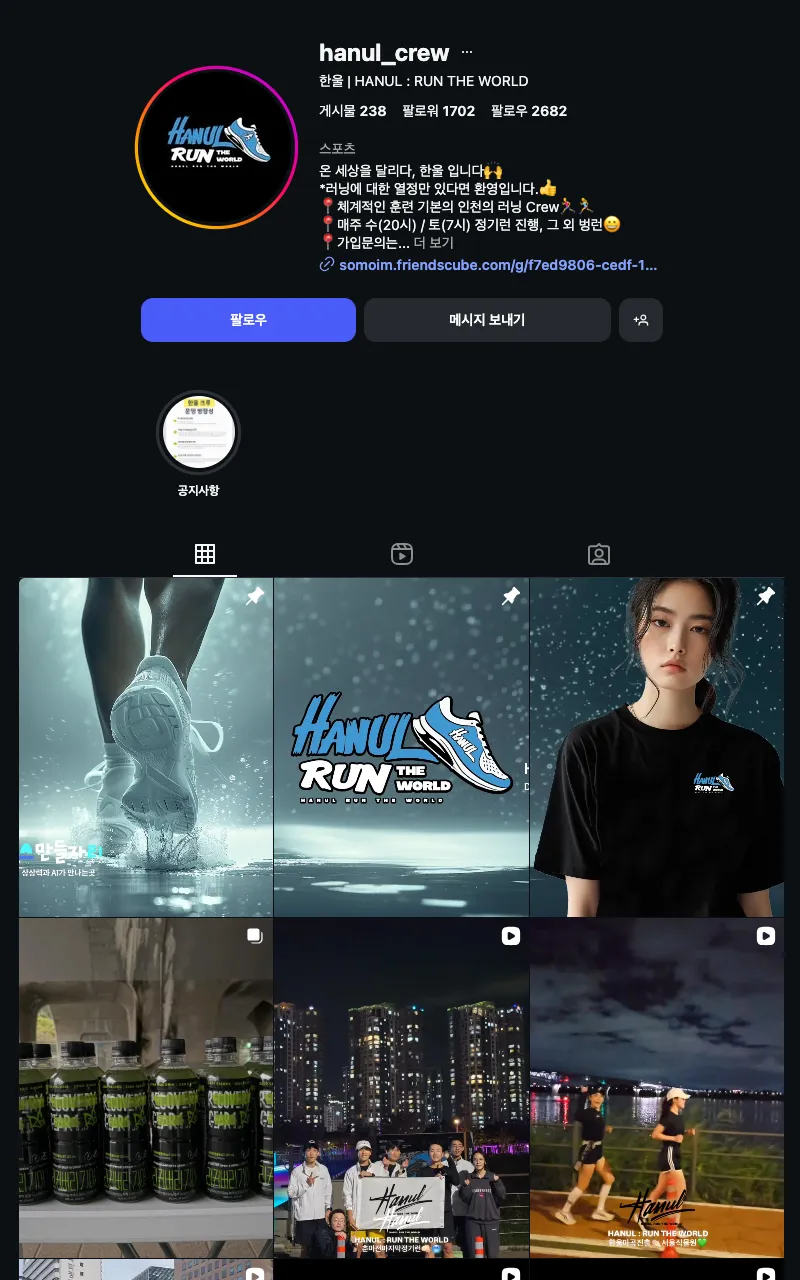Switch to the Reels tab
This screenshot has width=800, height=1280.
click(402, 554)
